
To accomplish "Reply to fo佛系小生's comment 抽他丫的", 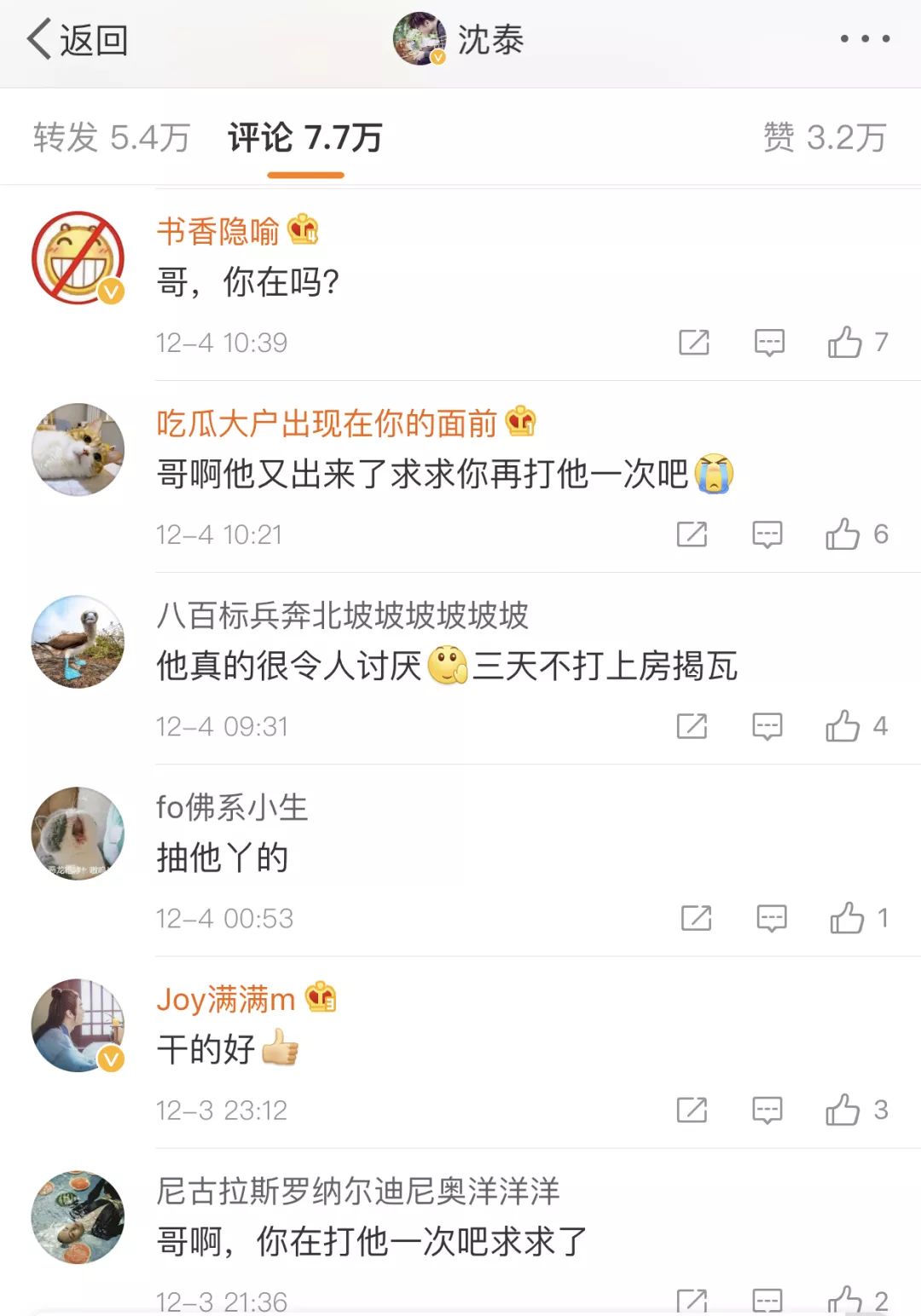I will (772, 918).
